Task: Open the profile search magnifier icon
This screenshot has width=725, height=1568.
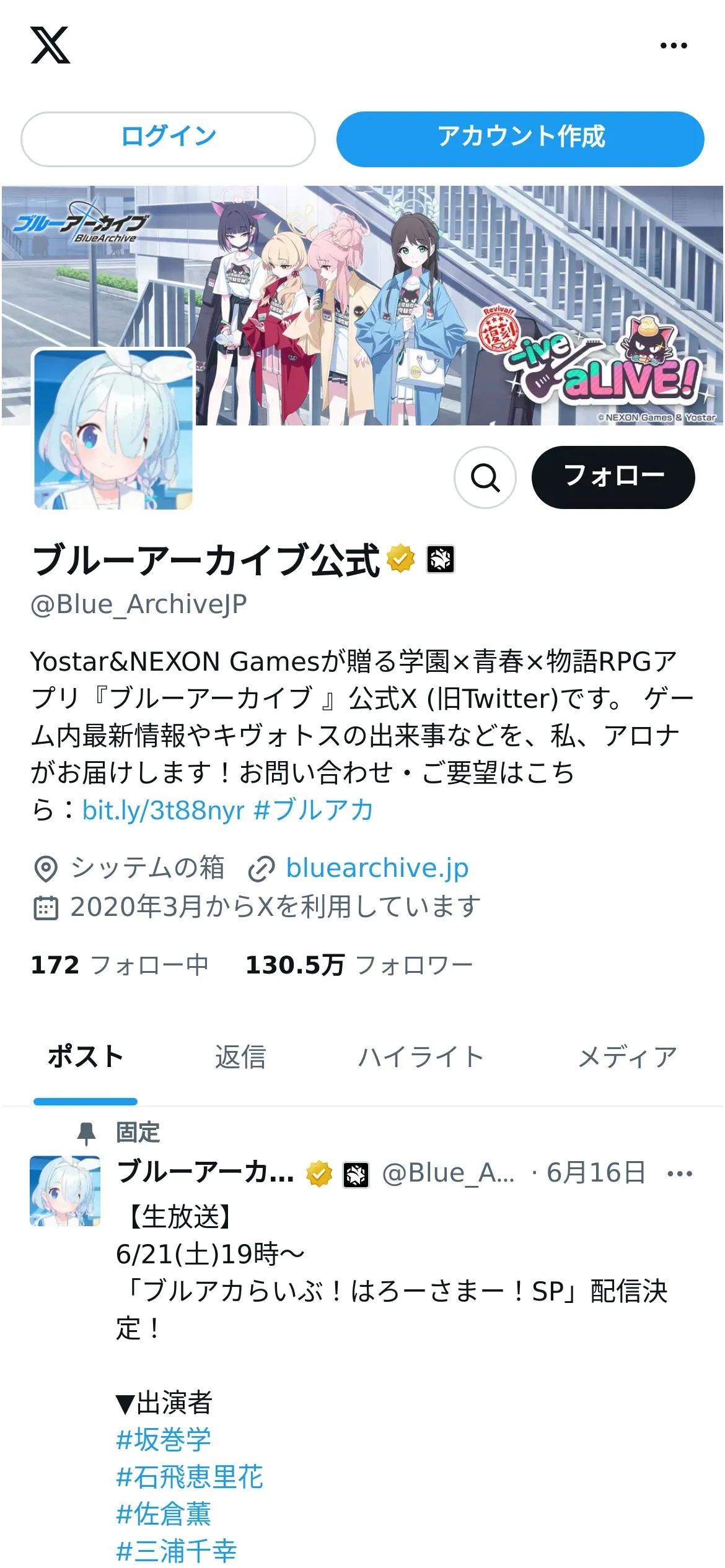Action: [485, 477]
